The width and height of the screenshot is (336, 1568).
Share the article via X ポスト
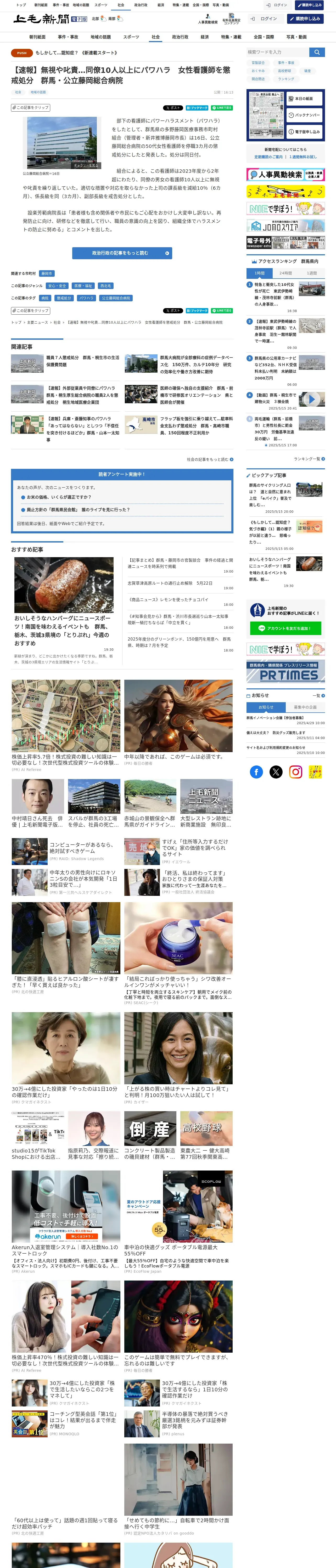172,108
